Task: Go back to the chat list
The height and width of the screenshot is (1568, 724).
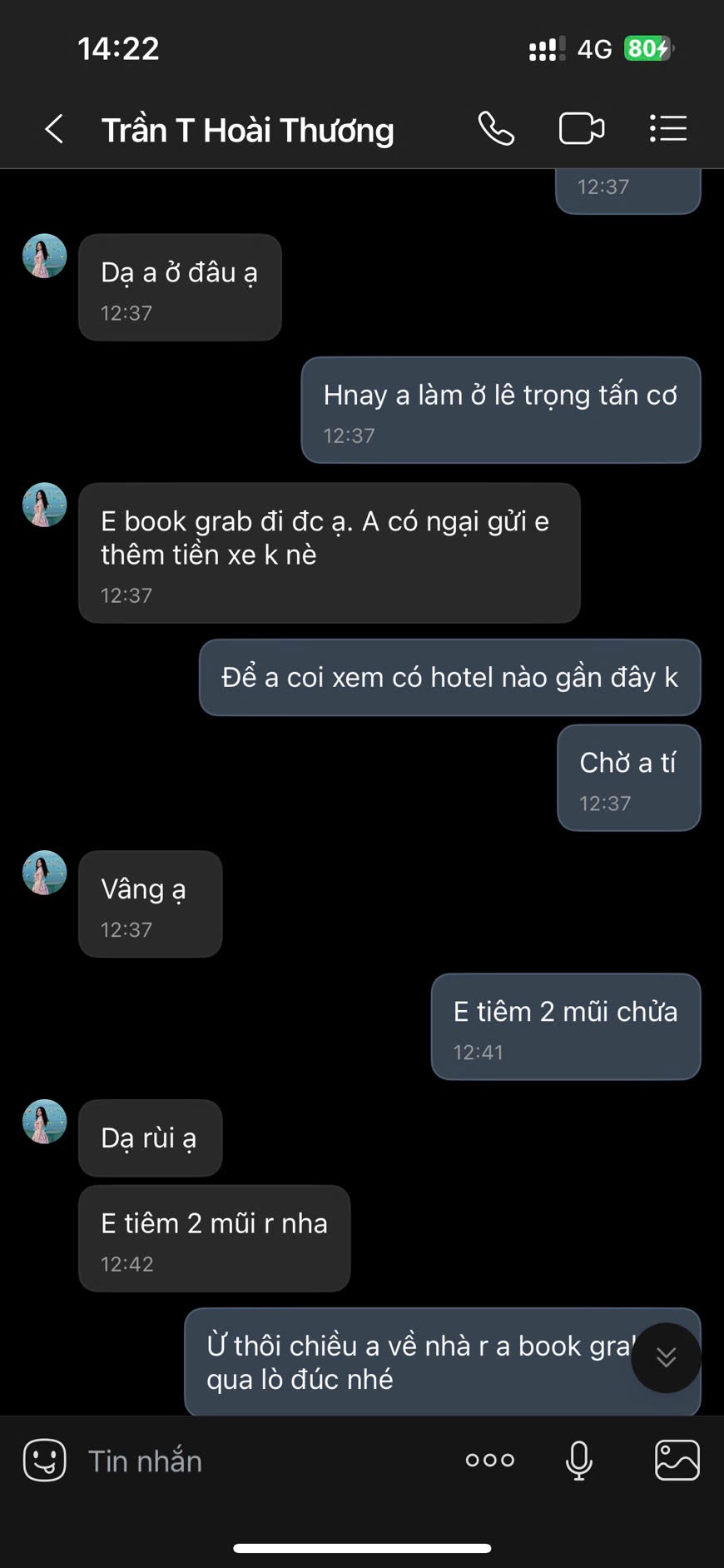Action: 54,129
